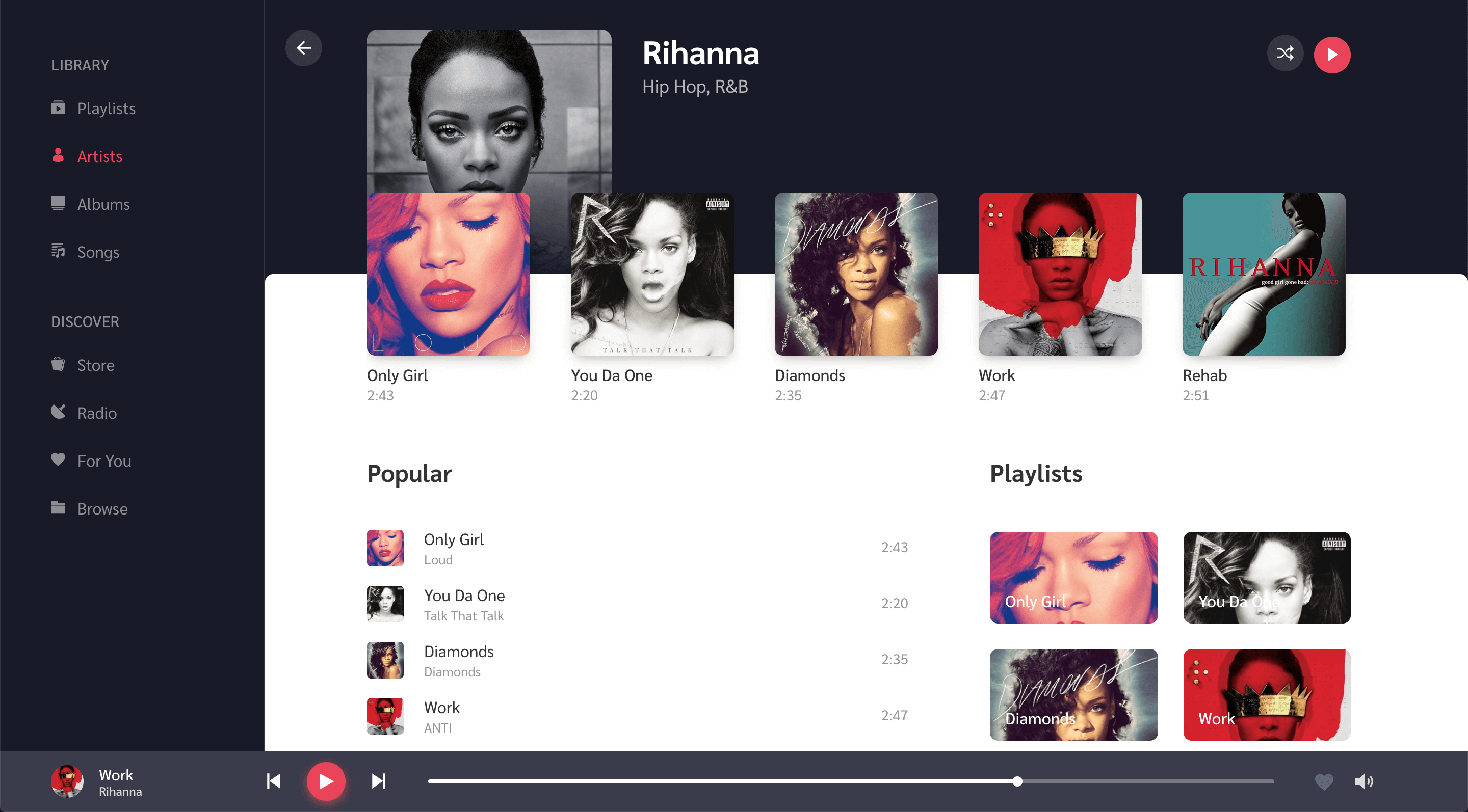Open the large Diamonds album card
The width and height of the screenshot is (1468, 812).
[x=855, y=274]
